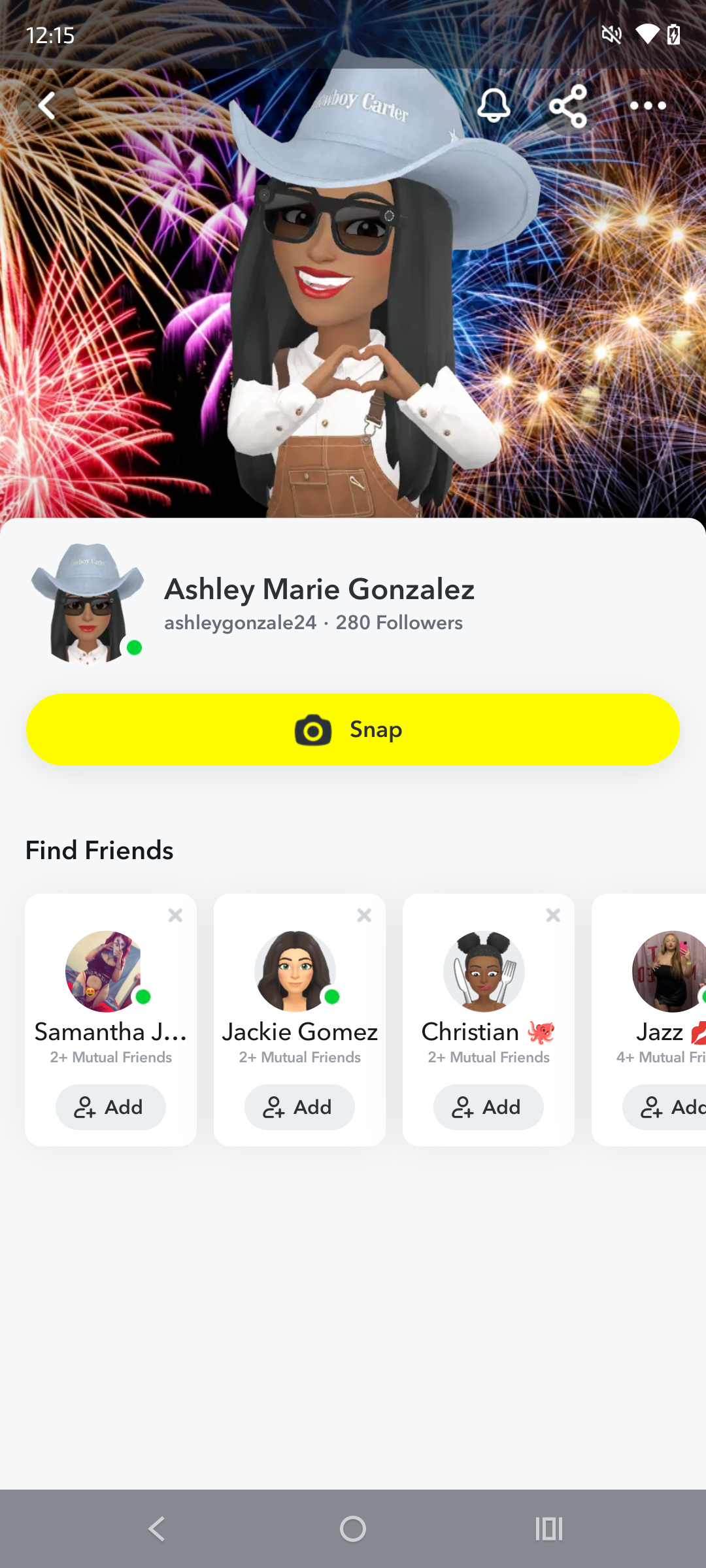Dismiss the Samantha J. suggestion
This screenshot has width=706, height=1568.
coord(175,915)
